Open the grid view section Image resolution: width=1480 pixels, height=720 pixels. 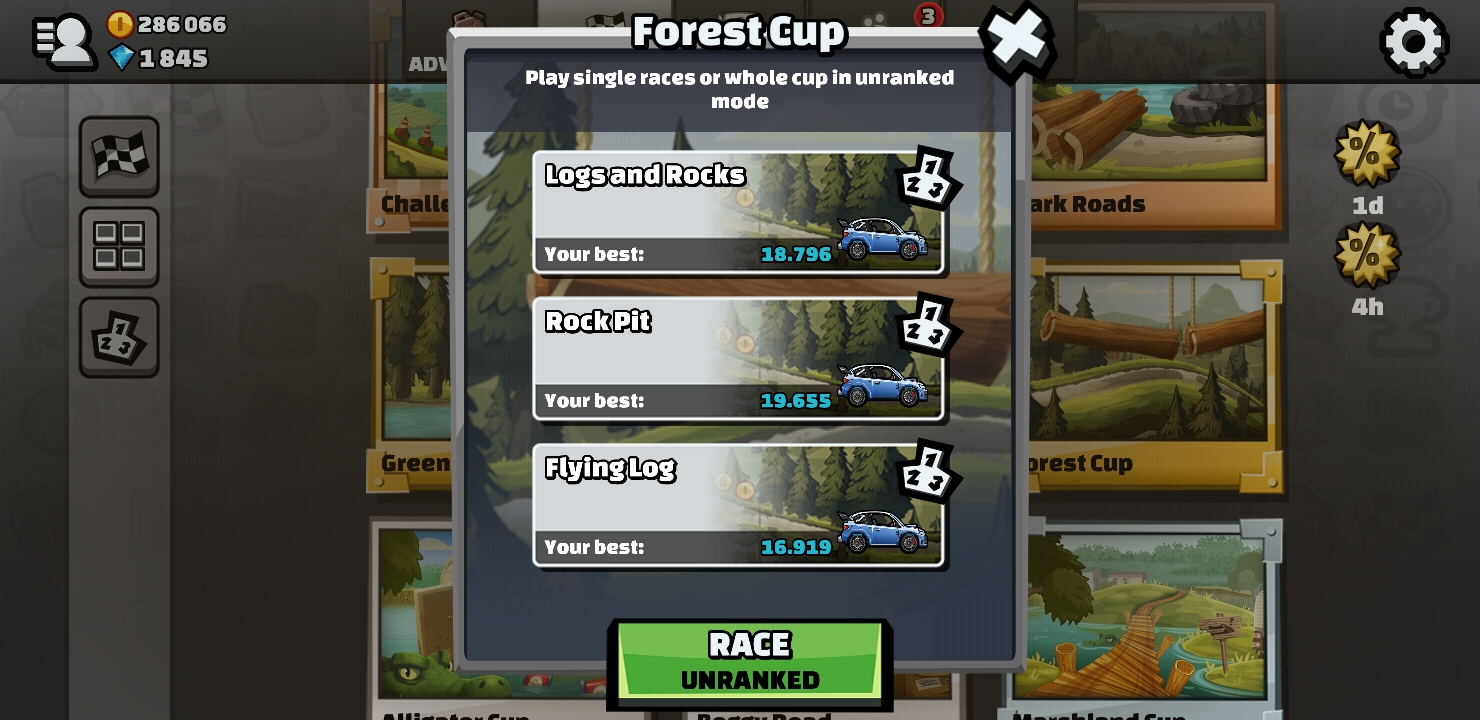[x=119, y=247]
